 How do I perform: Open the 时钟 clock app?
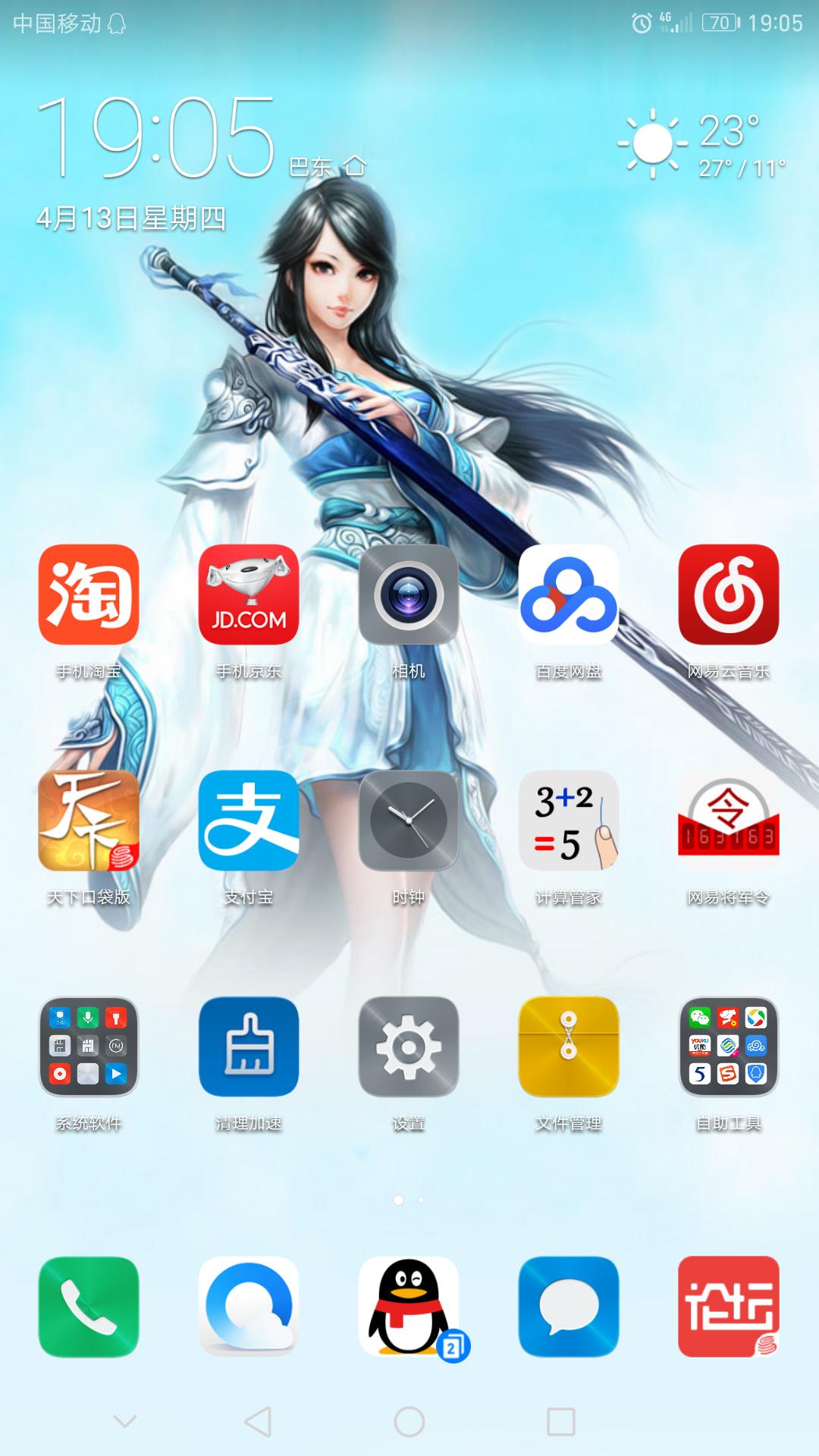click(x=409, y=821)
